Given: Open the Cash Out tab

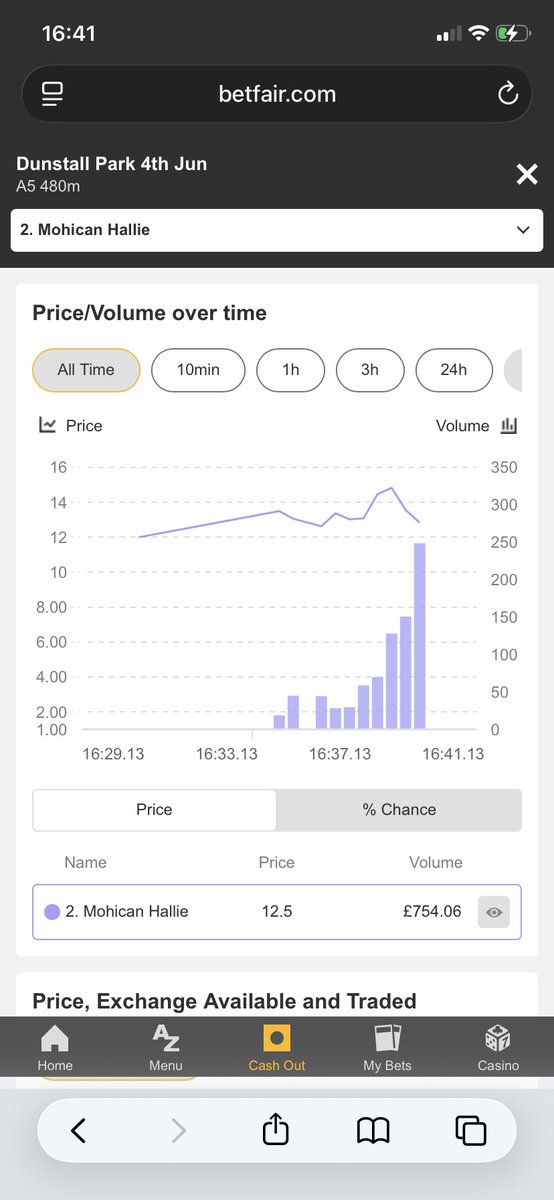Looking at the screenshot, I should coord(277,1047).
